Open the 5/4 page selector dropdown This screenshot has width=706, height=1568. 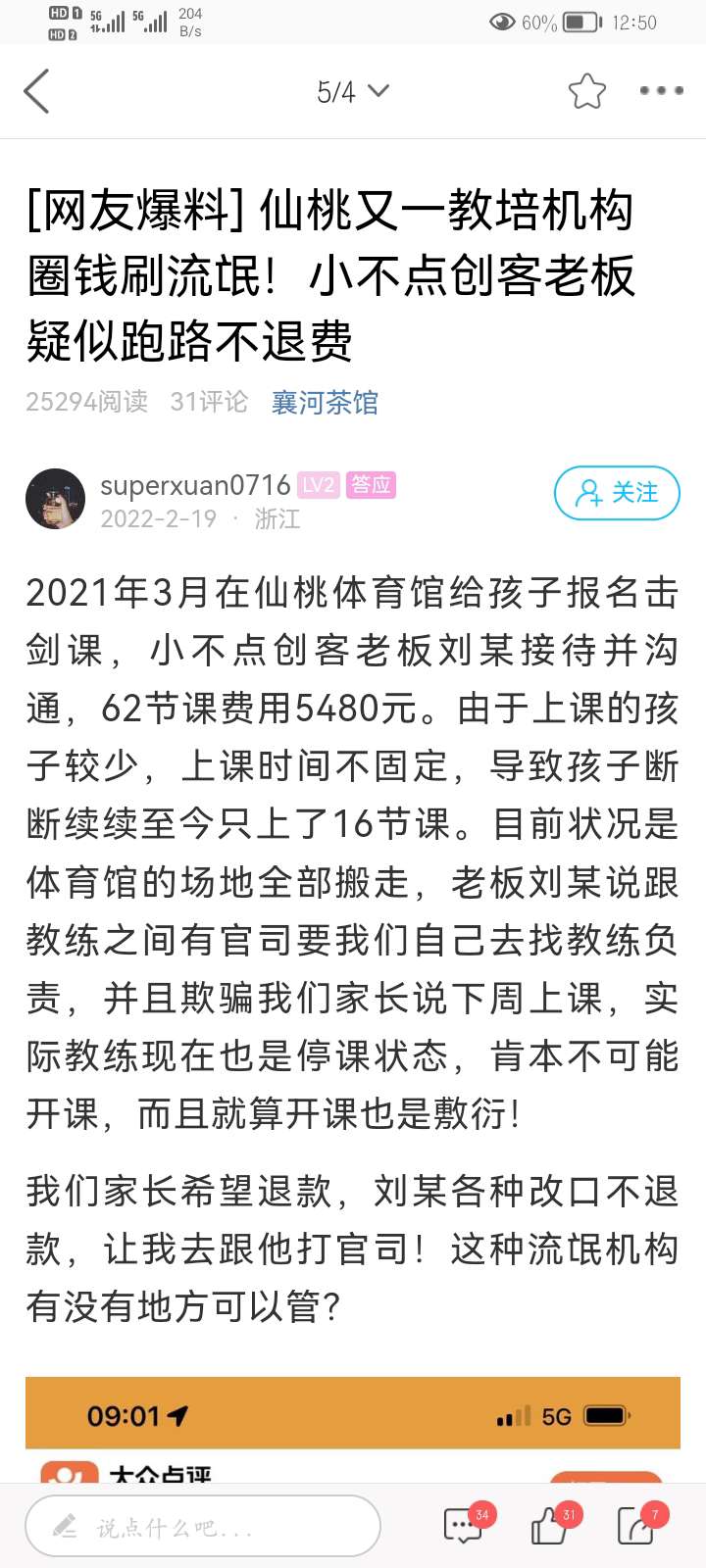coord(352,92)
